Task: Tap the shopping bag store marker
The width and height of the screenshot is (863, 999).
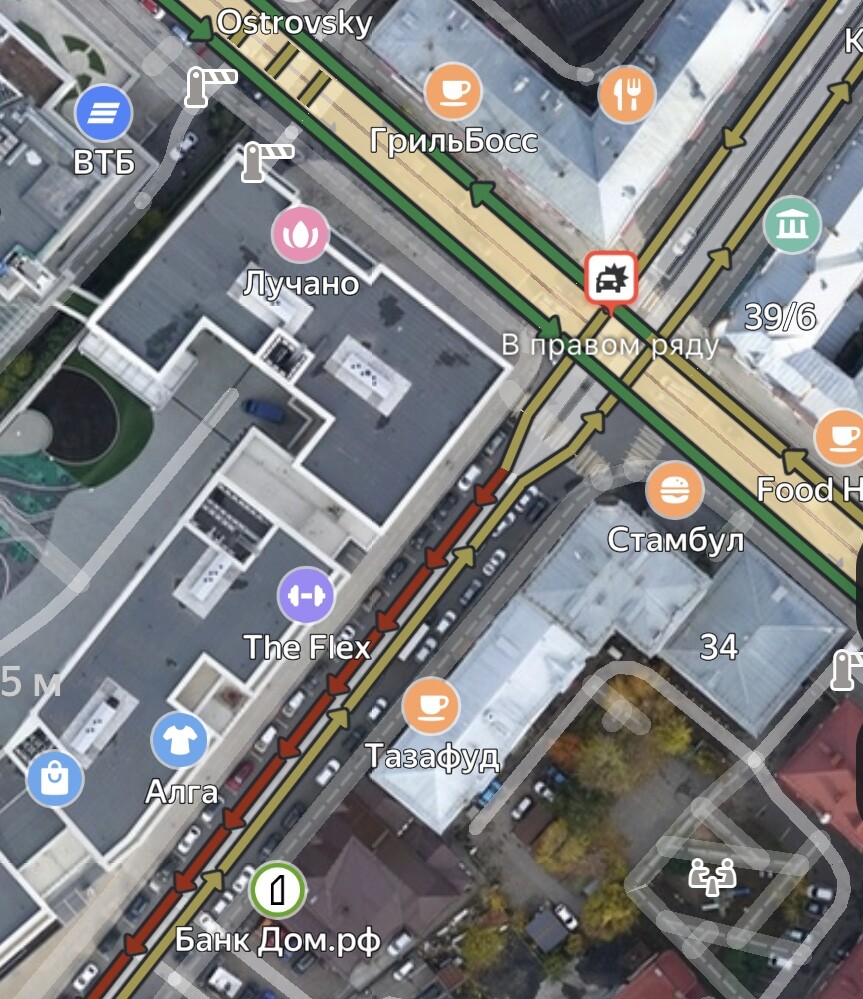Action: (55, 778)
